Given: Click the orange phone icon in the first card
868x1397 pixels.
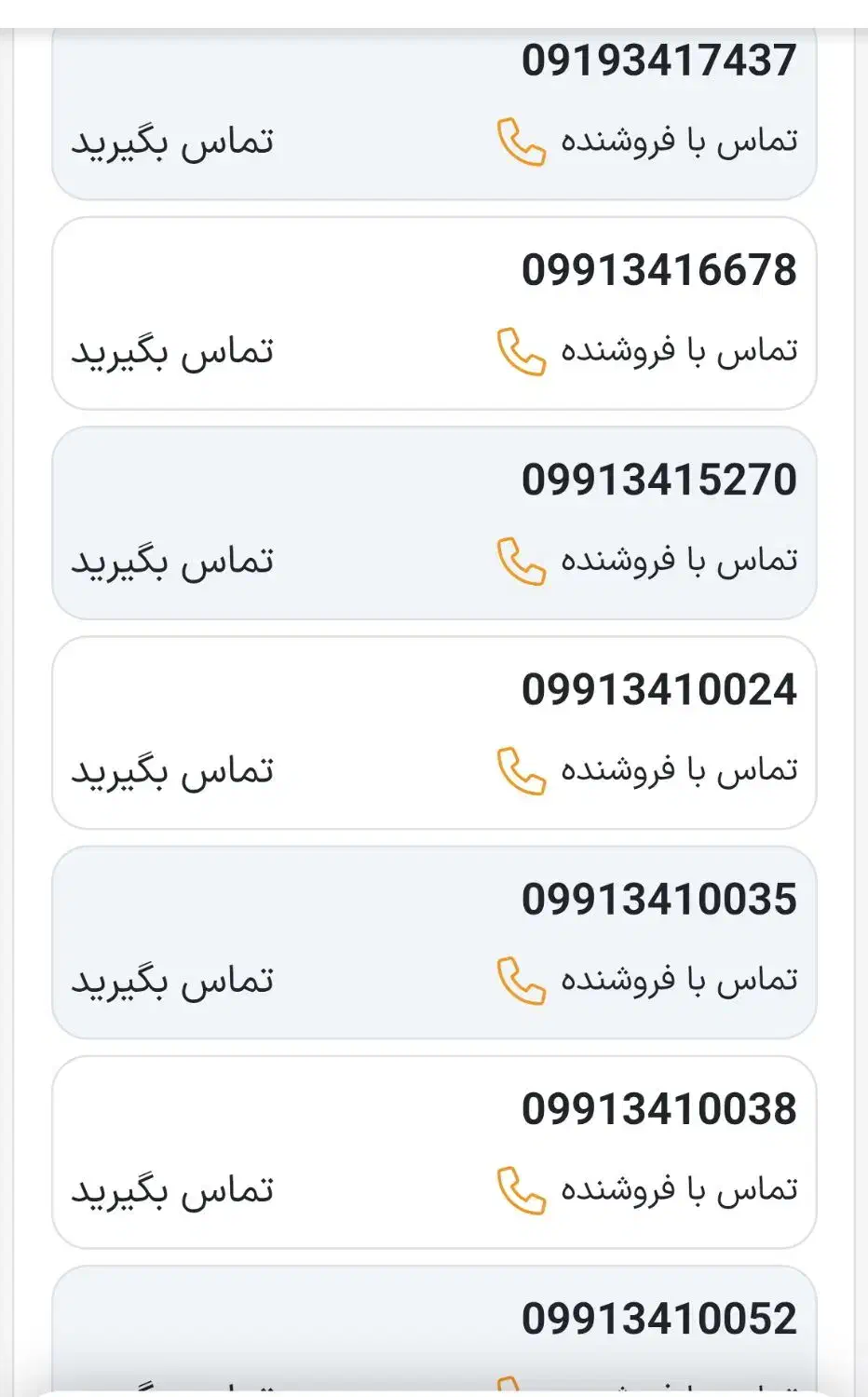Looking at the screenshot, I should click(x=521, y=142).
